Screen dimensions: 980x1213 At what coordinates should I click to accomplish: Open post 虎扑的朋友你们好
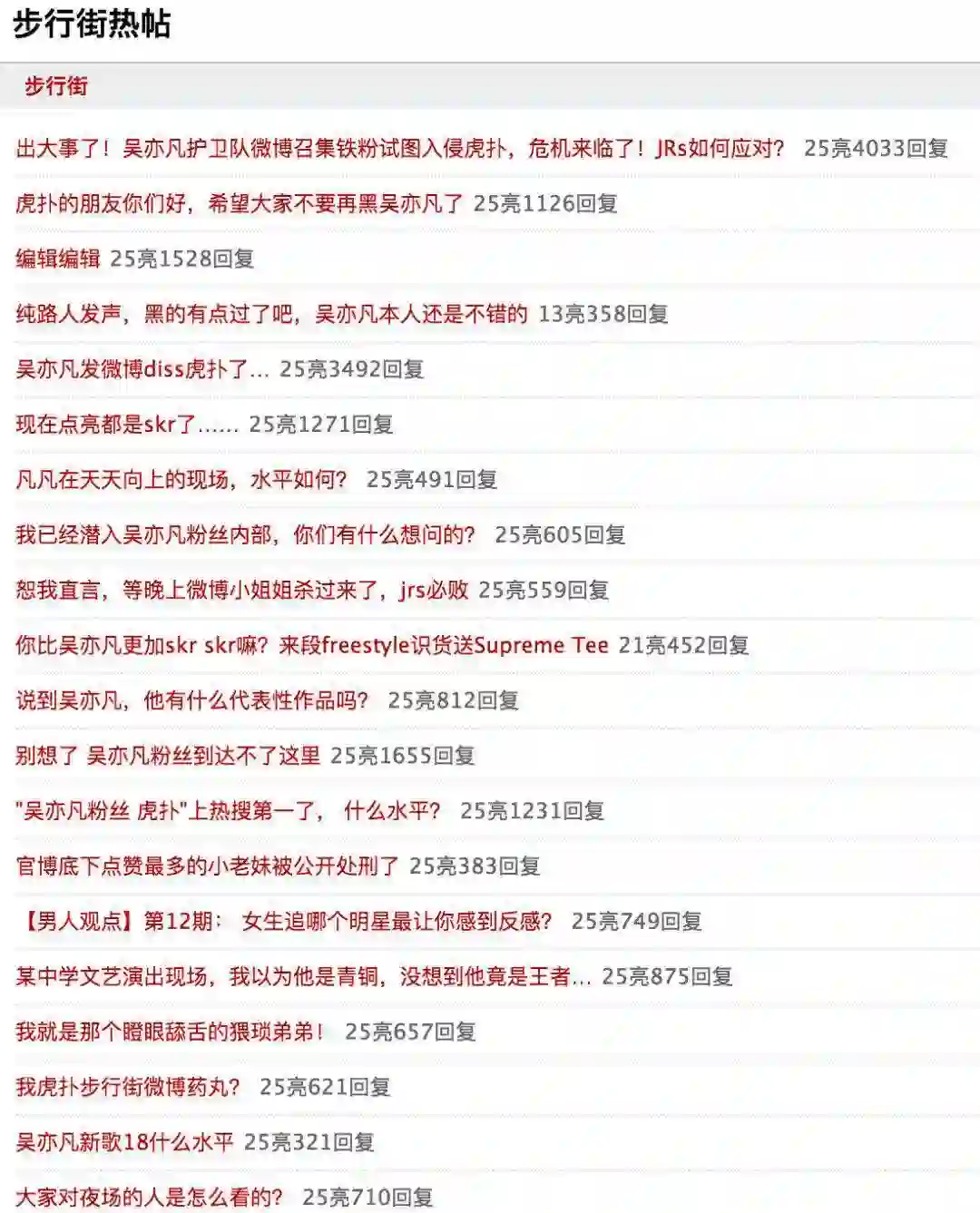[x=240, y=203]
